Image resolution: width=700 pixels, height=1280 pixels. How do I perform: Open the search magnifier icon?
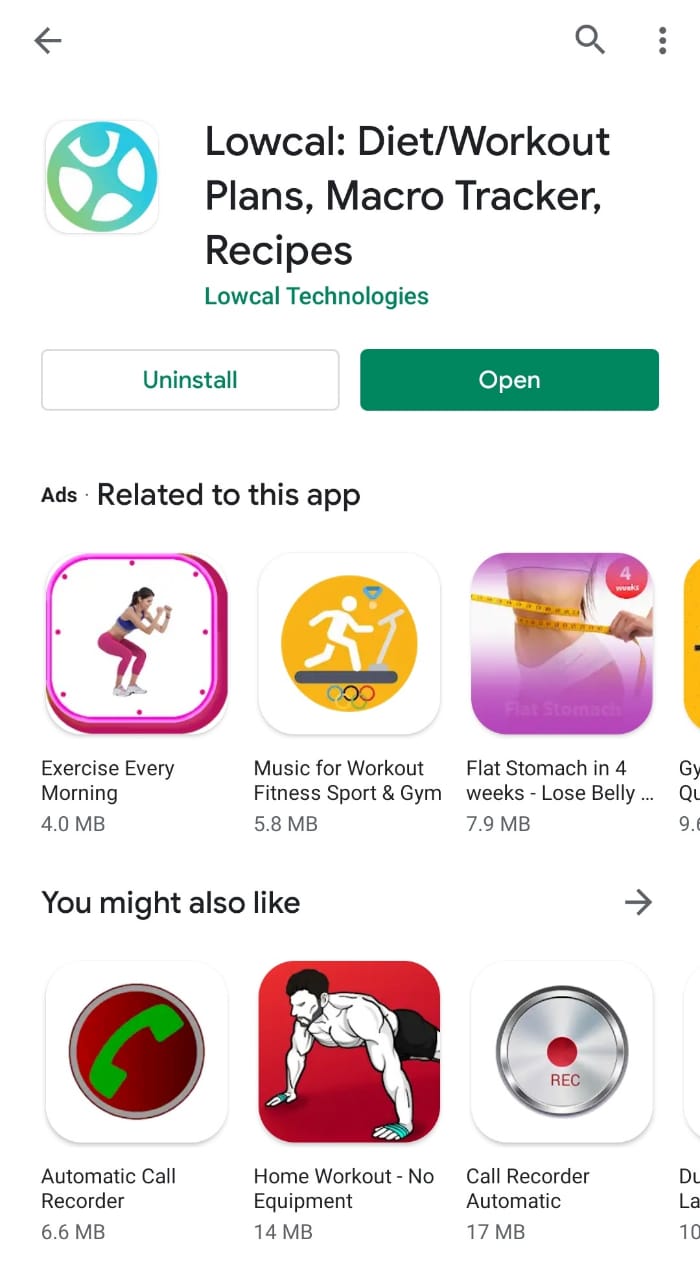tap(590, 40)
